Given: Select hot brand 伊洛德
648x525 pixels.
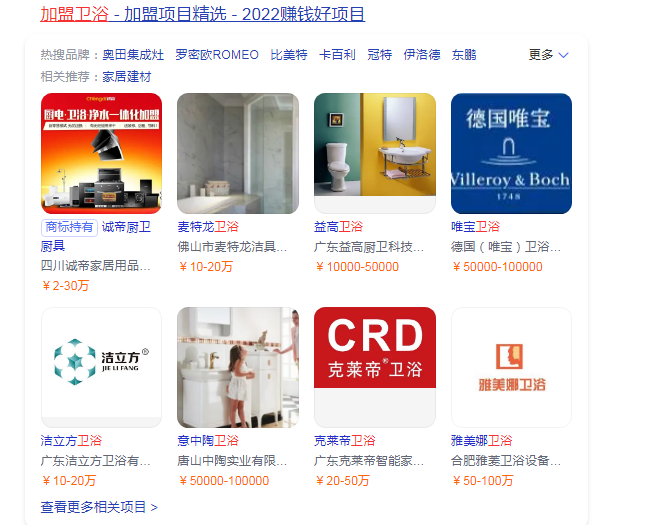Looking at the screenshot, I should click(x=421, y=55).
